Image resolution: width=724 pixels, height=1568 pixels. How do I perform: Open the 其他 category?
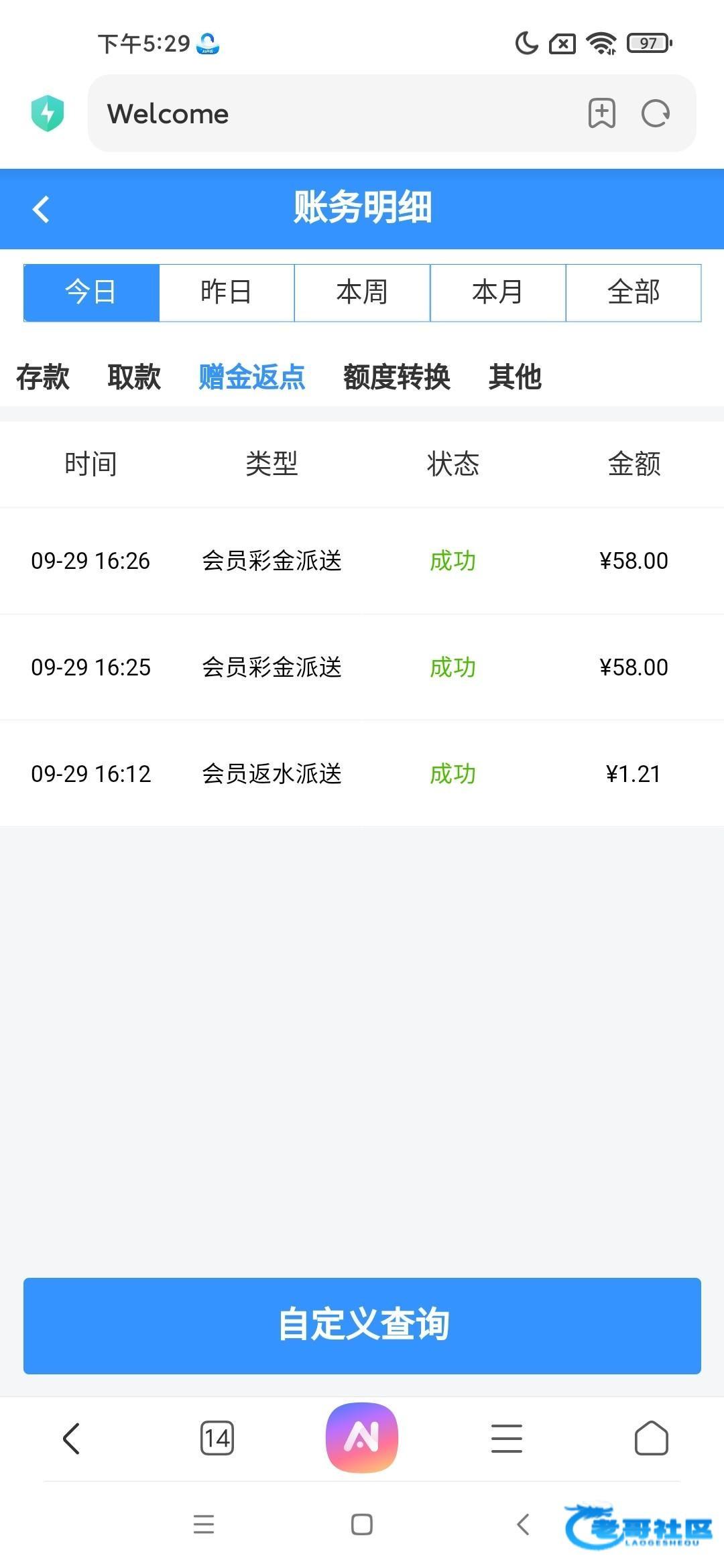pos(515,377)
